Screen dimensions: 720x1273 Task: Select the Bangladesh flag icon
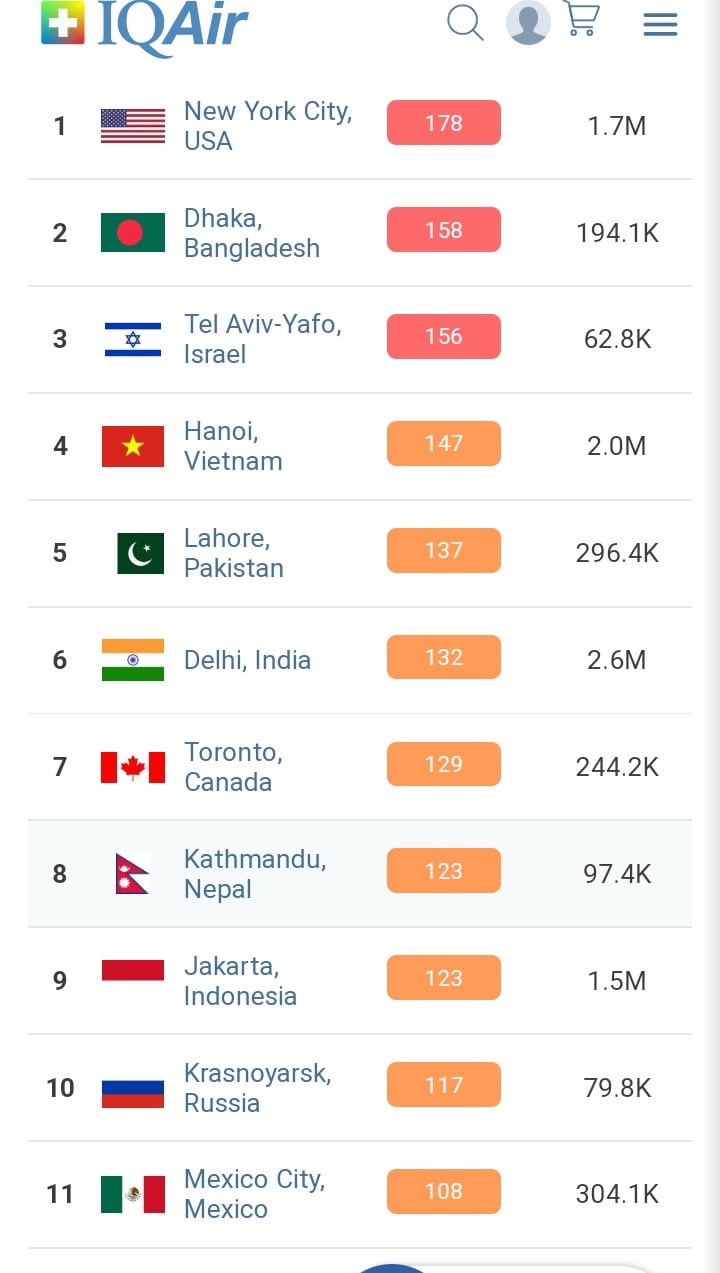pyautogui.click(x=132, y=229)
